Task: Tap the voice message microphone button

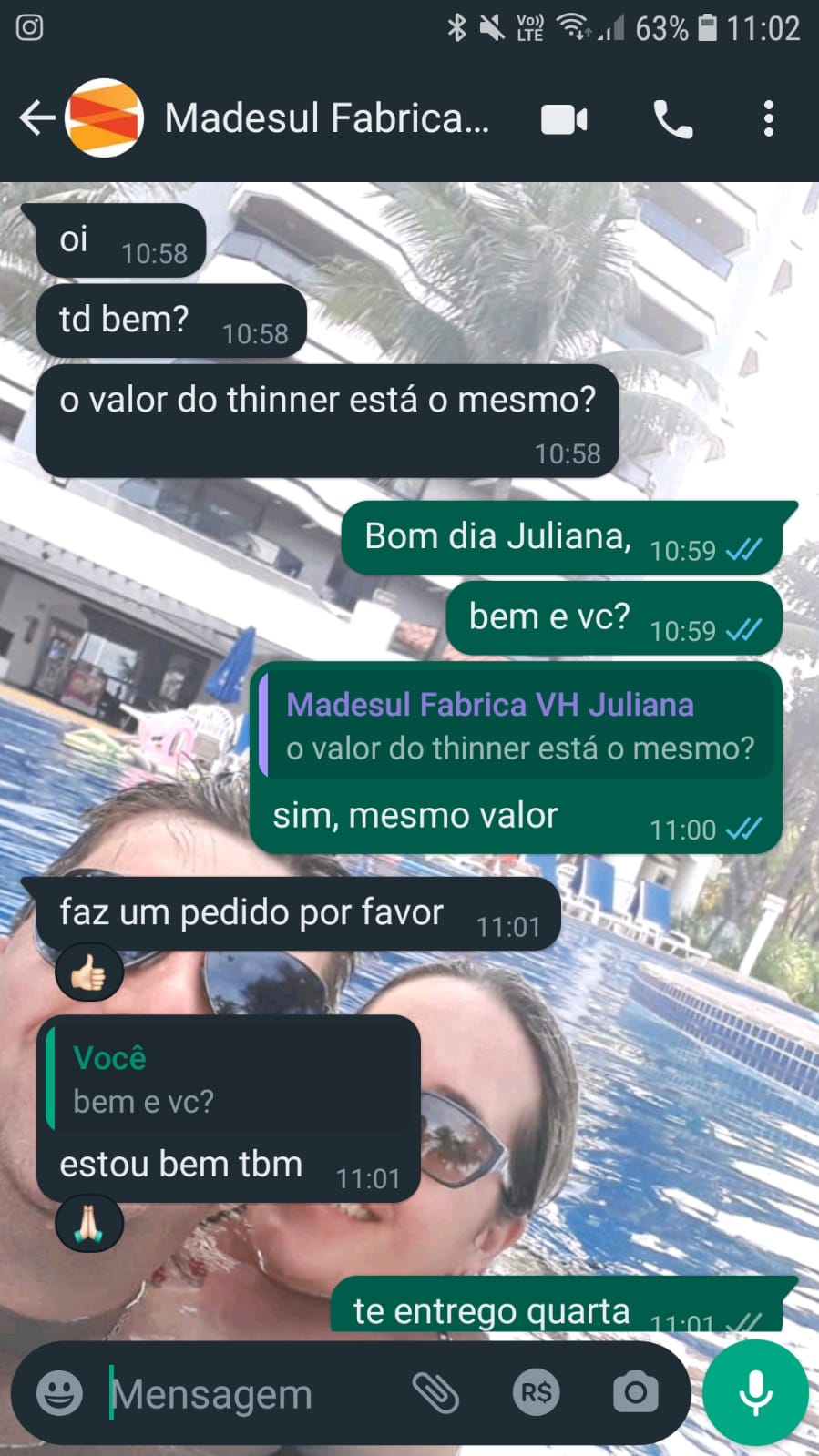Action: pos(755,1392)
